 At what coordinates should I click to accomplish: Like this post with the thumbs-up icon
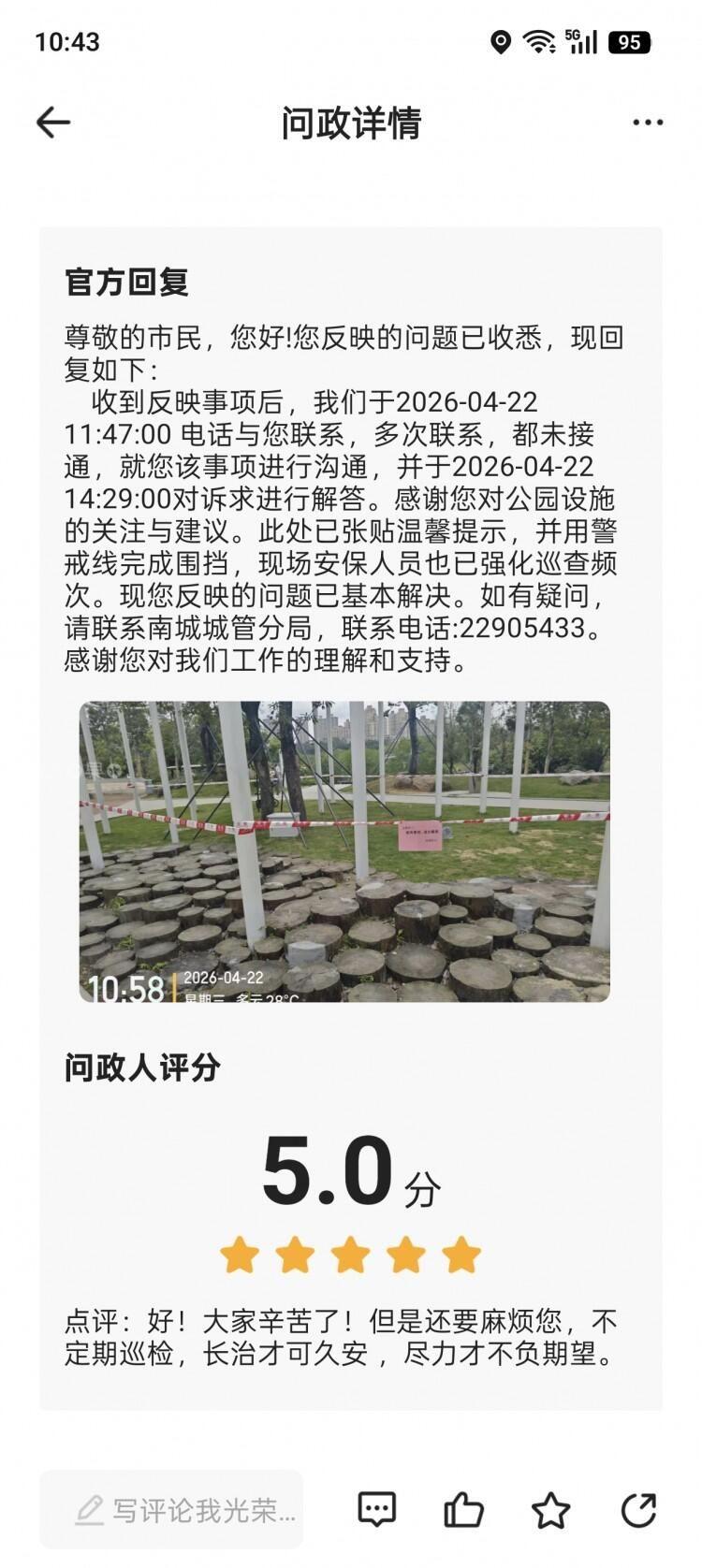(x=463, y=1509)
